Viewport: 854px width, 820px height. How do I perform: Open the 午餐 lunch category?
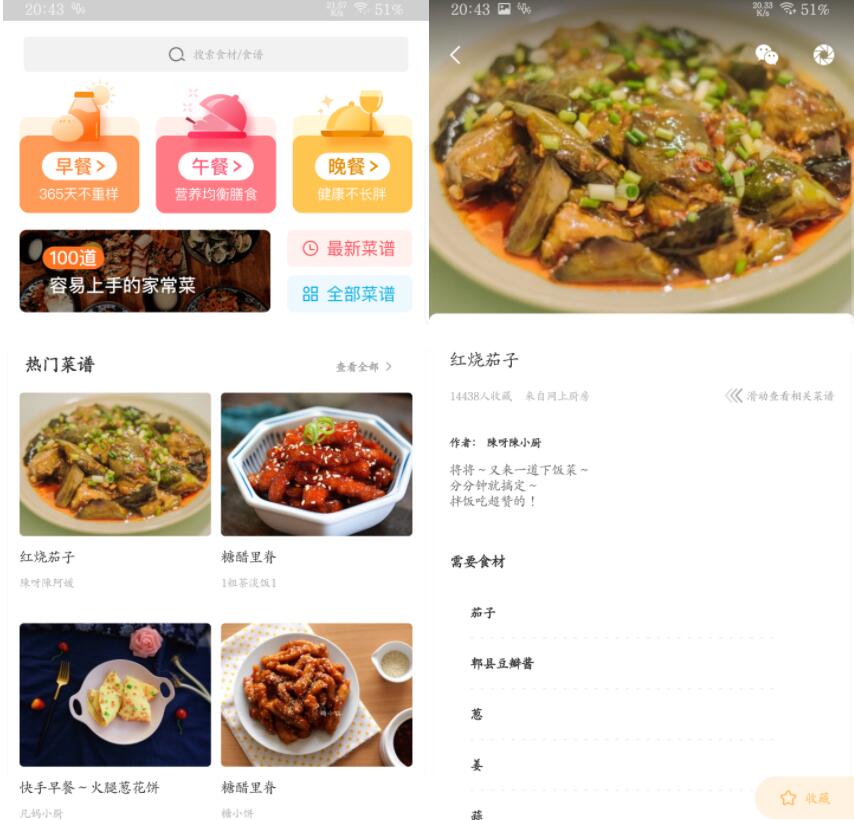click(x=215, y=167)
